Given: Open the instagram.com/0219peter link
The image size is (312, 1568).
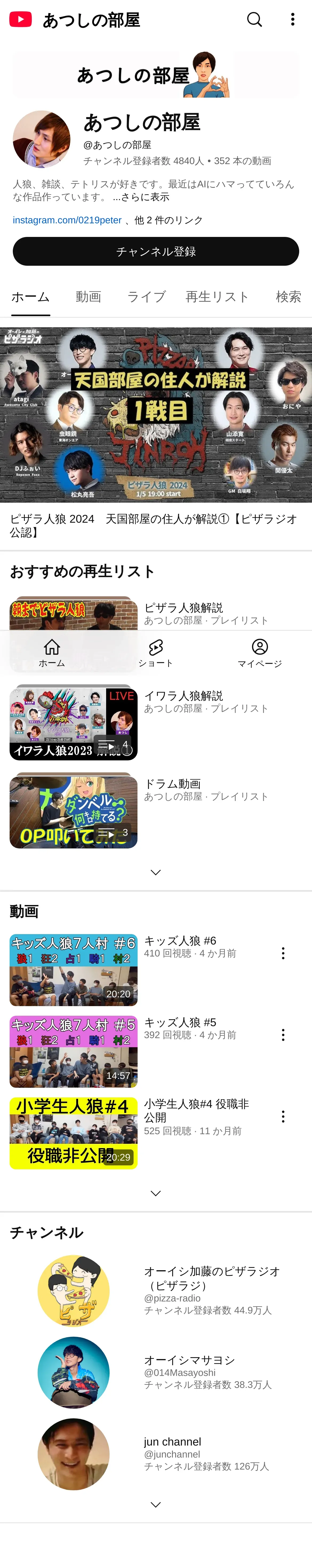Looking at the screenshot, I should 67,220.
